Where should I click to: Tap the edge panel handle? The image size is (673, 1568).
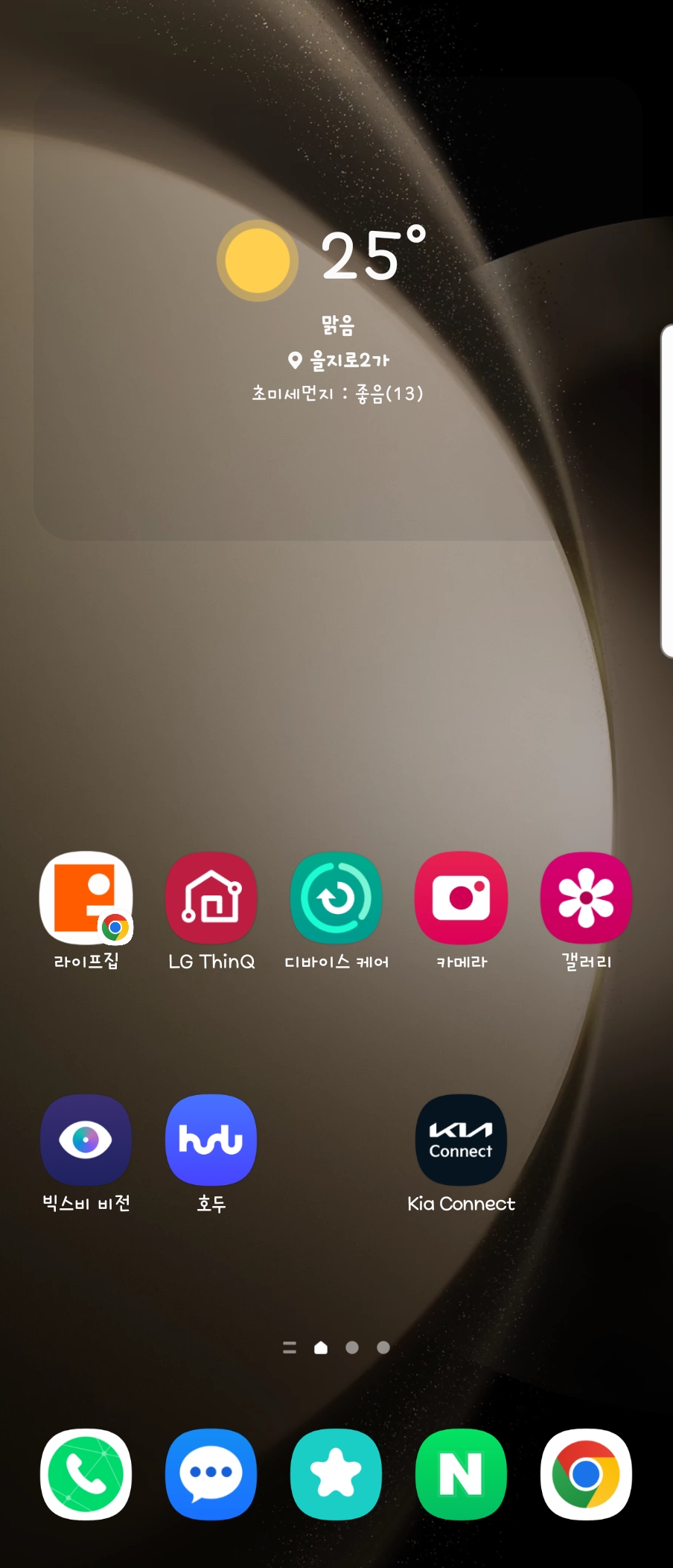pyautogui.click(x=666, y=492)
